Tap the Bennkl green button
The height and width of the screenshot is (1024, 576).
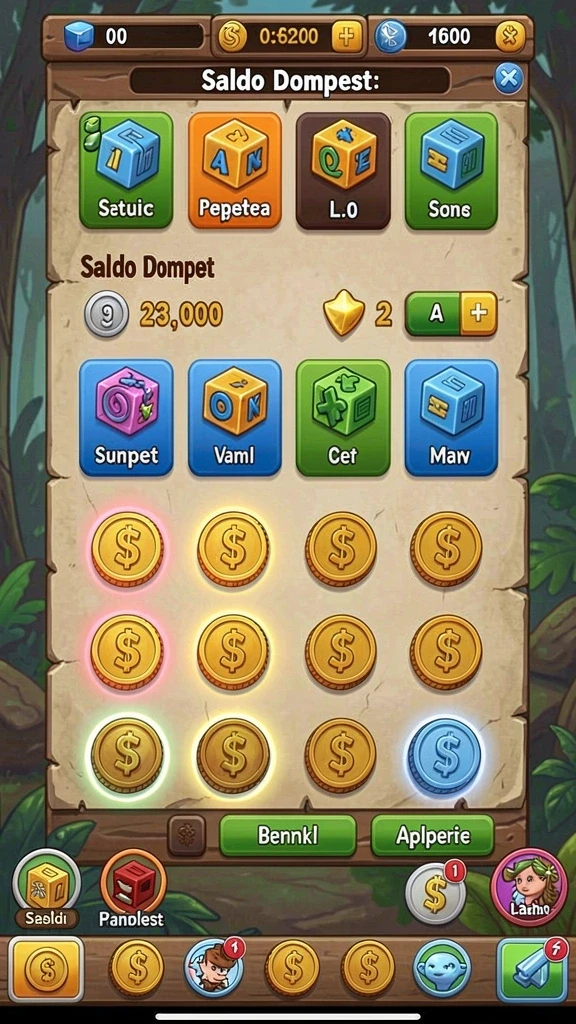click(288, 835)
